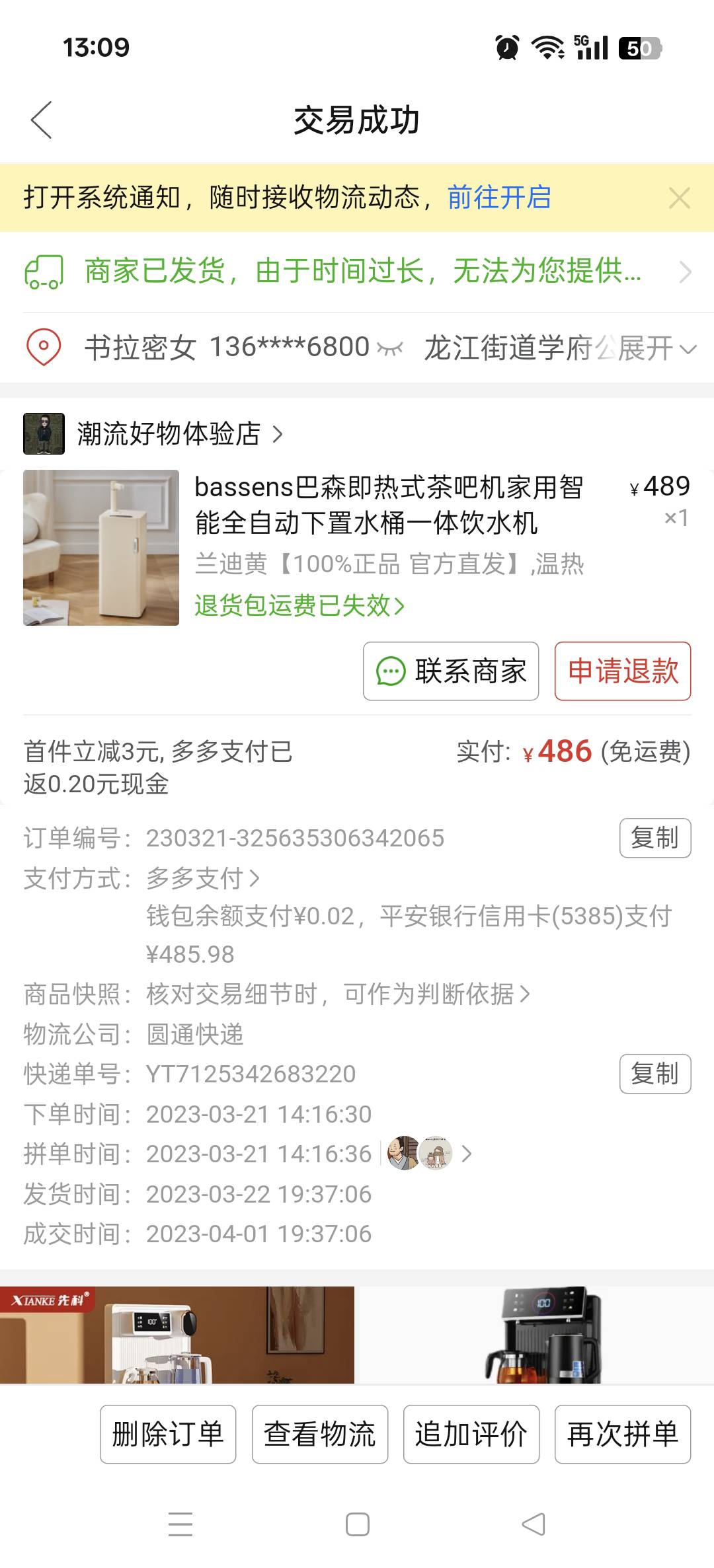Contact the seller via 联系商家
The image size is (714, 1568).
(x=451, y=671)
